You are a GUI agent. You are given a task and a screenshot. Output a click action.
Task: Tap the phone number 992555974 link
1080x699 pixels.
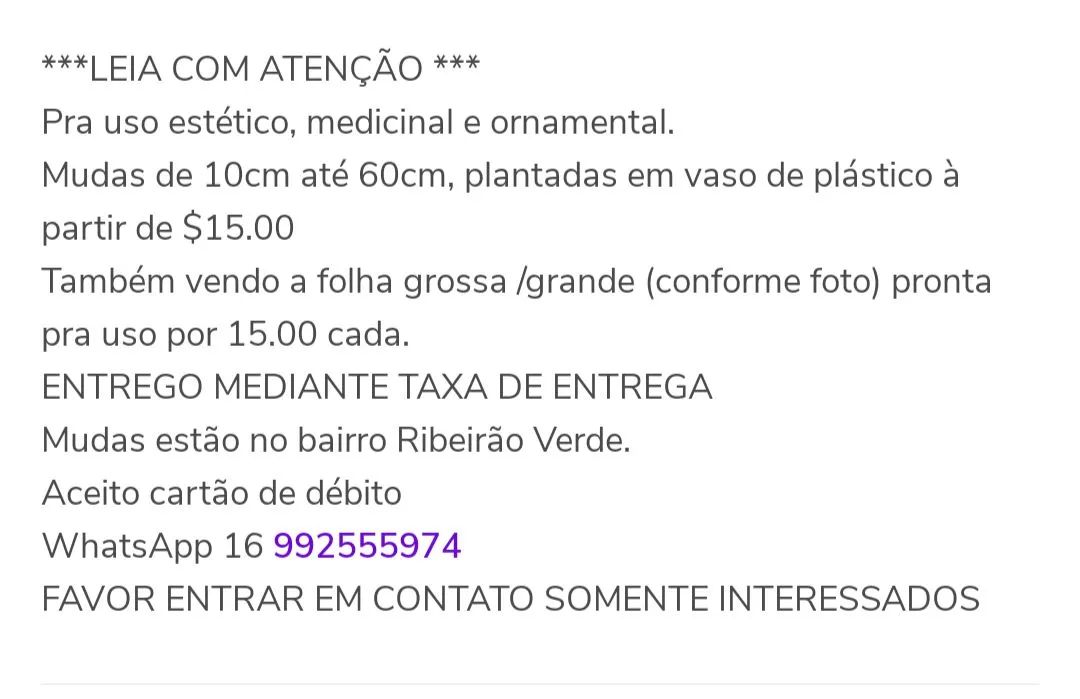coord(367,546)
